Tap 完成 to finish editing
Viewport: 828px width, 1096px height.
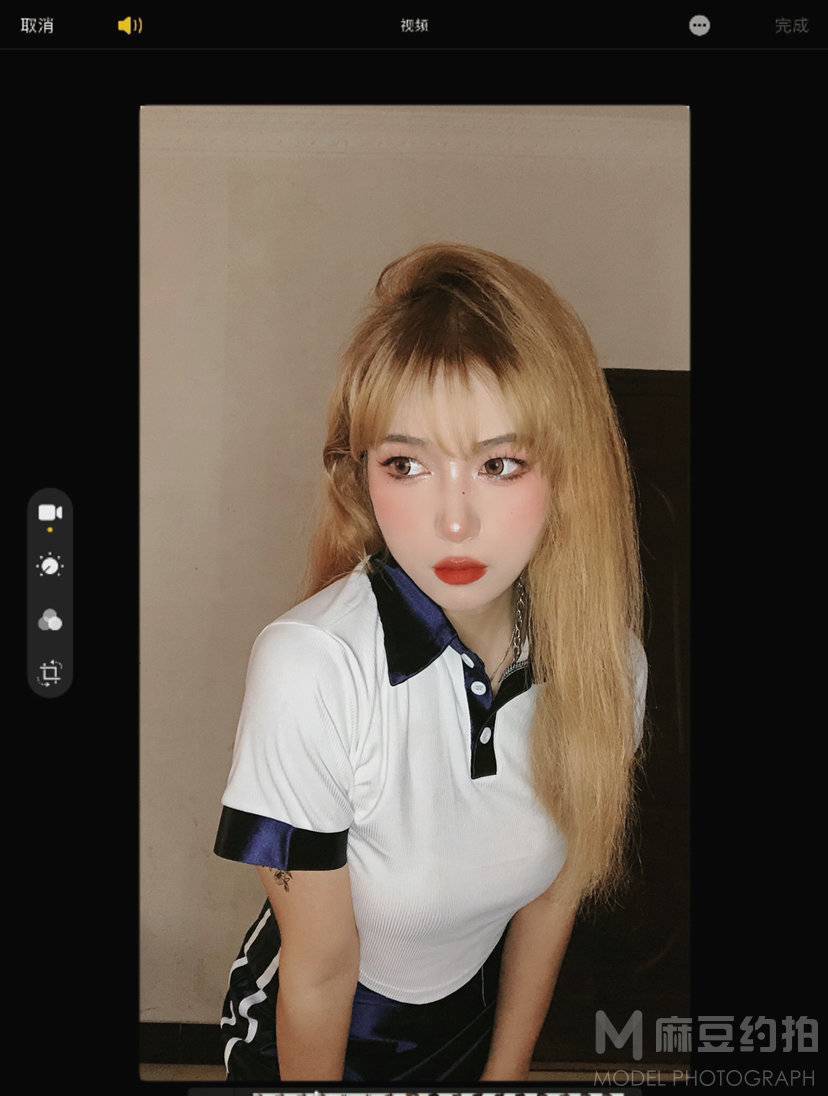pyautogui.click(x=791, y=26)
